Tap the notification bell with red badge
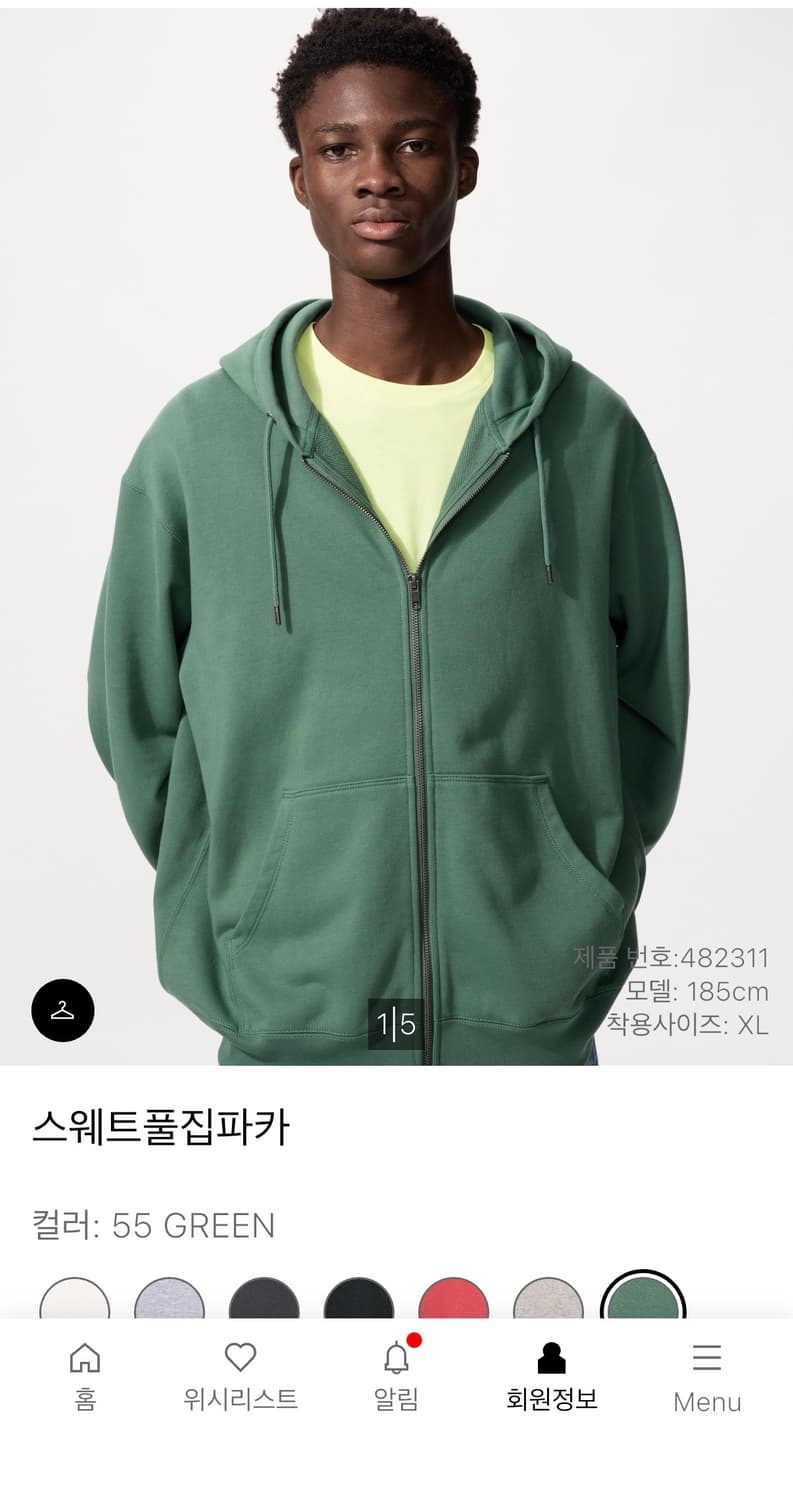793x1500 pixels. pyautogui.click(x=396, y=1357)
